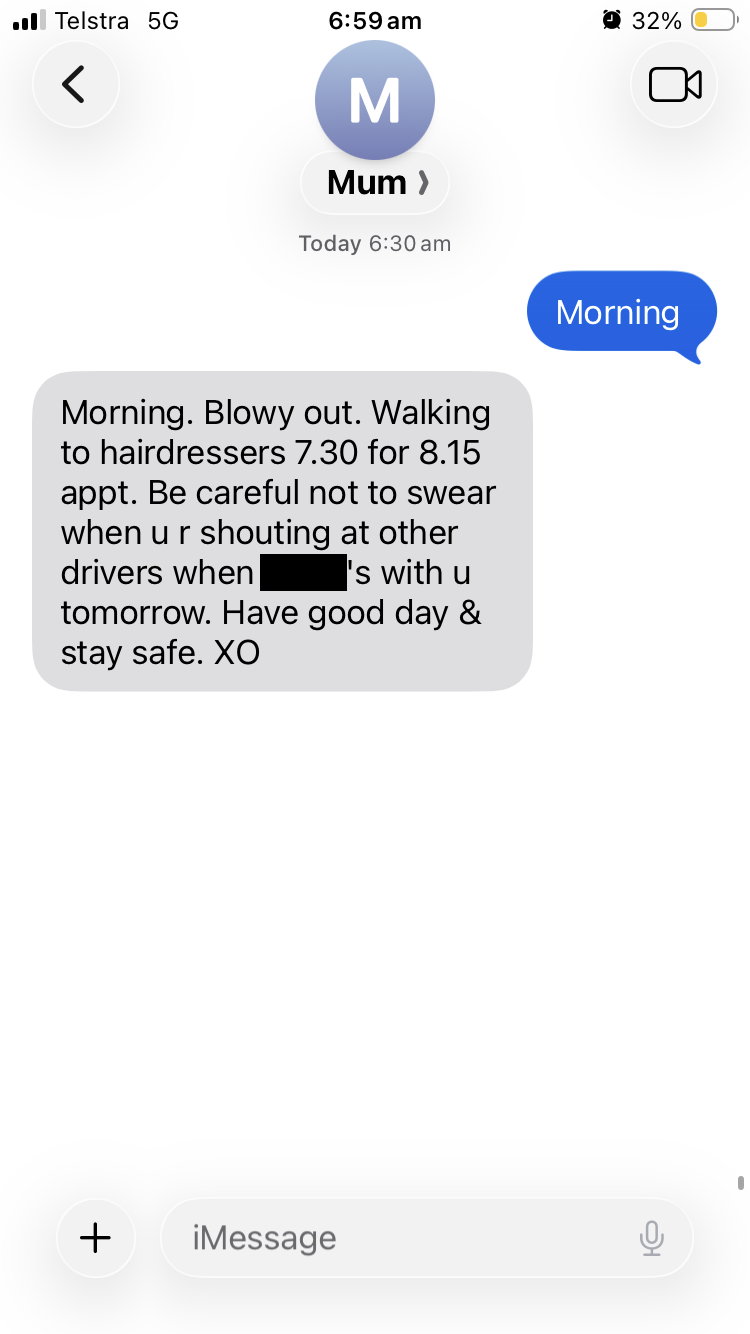Open the plus attachments menu

tap(96, 1238)
